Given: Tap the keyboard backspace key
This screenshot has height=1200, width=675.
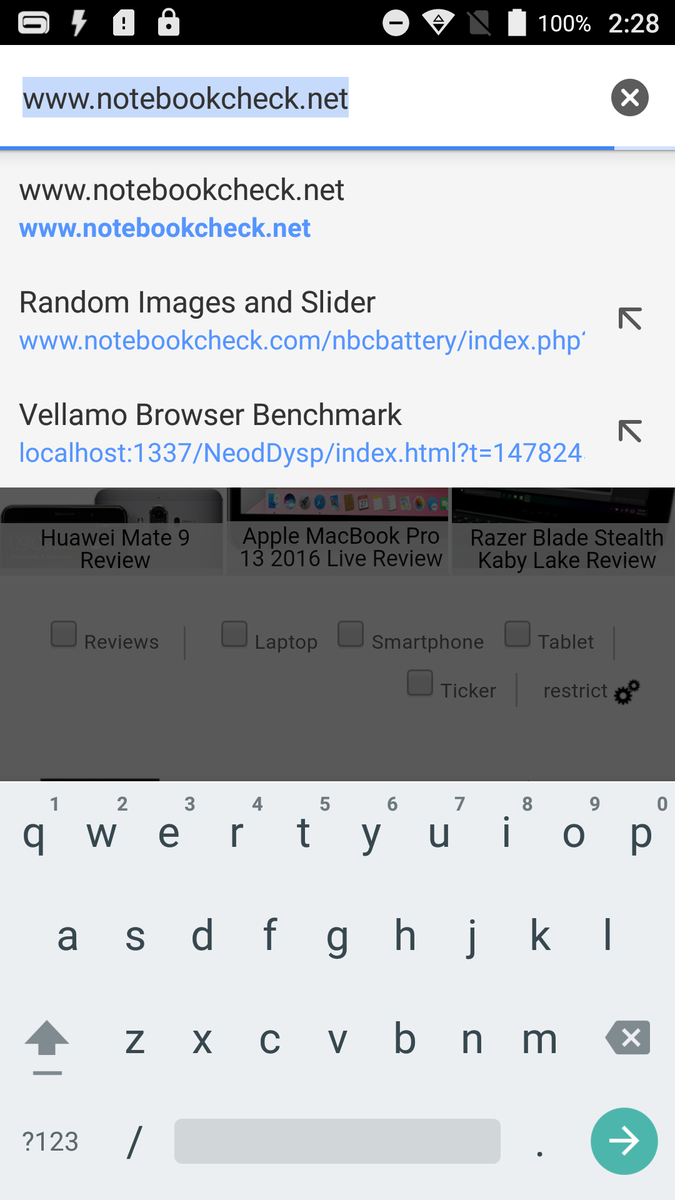Looking at the screenshot, I should [x=629, y=1038].
